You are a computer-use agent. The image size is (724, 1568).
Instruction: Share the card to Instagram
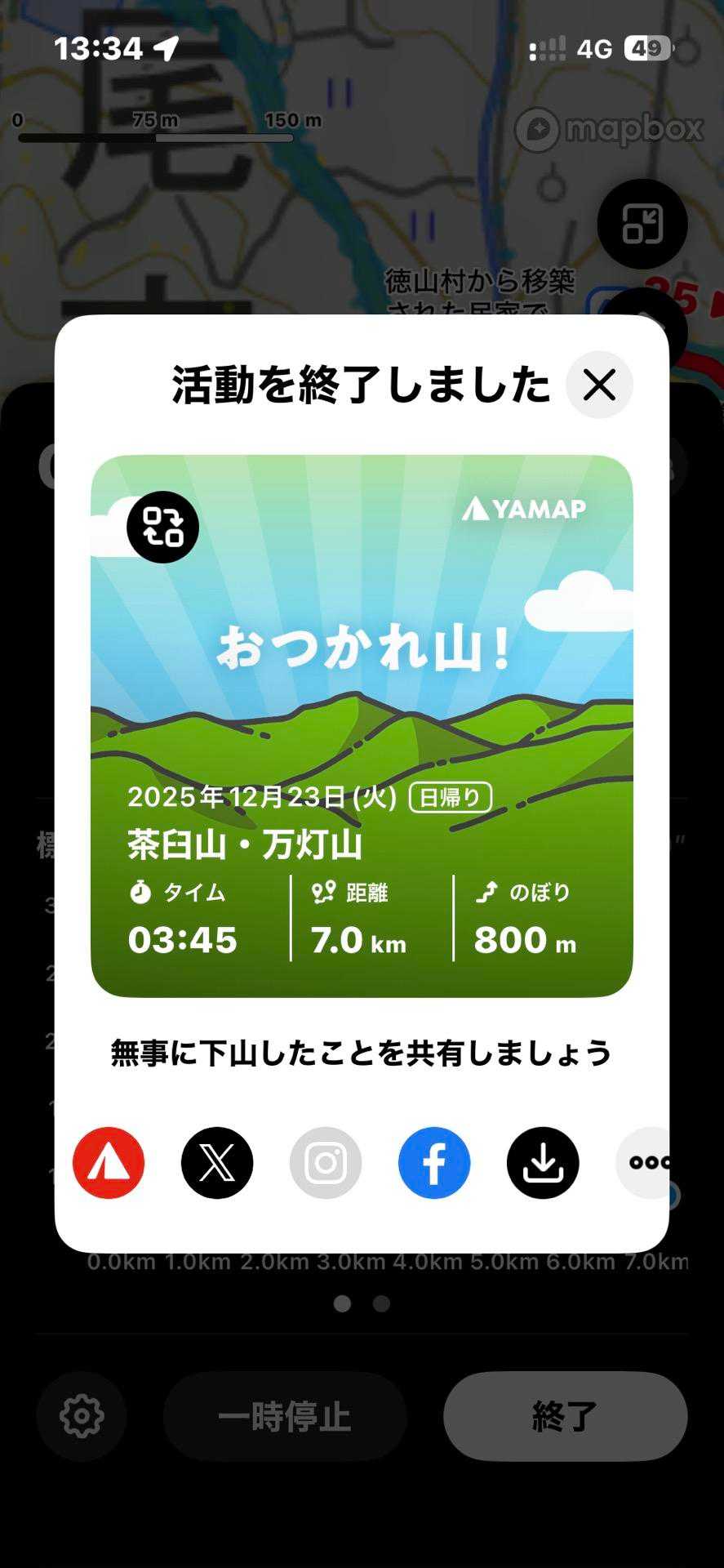pos(326,1162)
